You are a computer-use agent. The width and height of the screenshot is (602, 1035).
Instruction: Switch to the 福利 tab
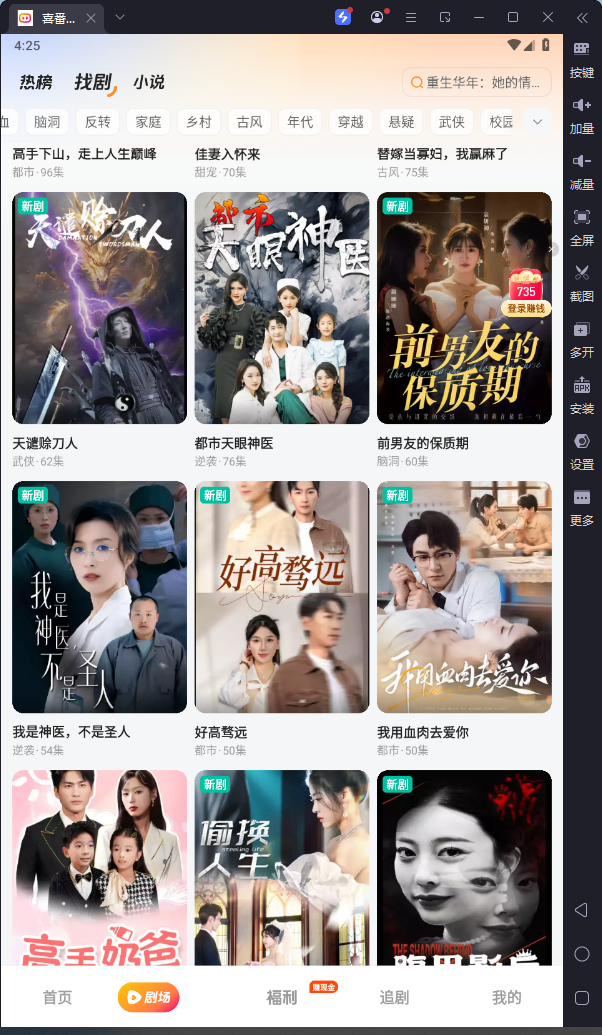282,997
